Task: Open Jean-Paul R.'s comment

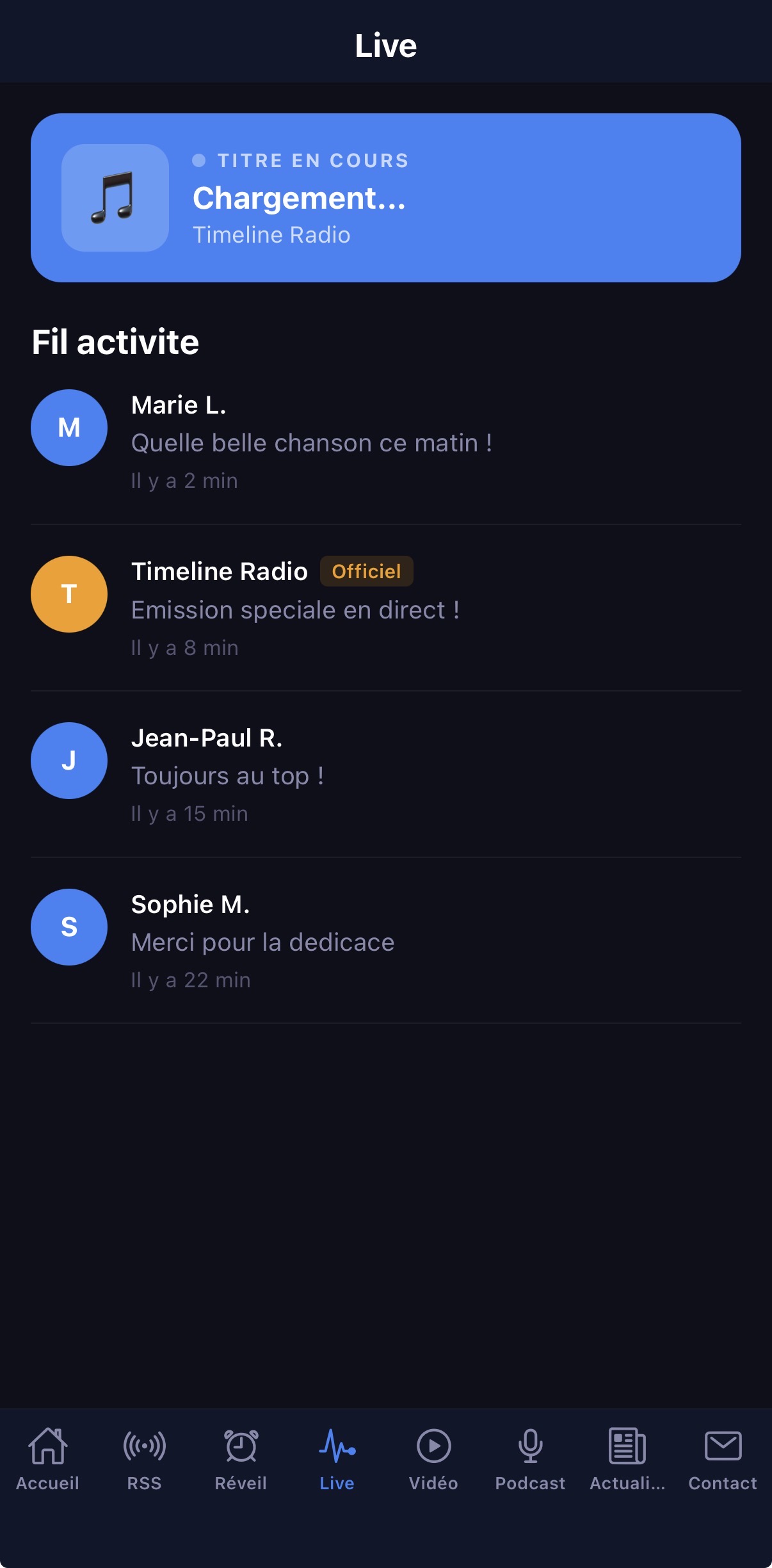Action: (x=385, y=775)
